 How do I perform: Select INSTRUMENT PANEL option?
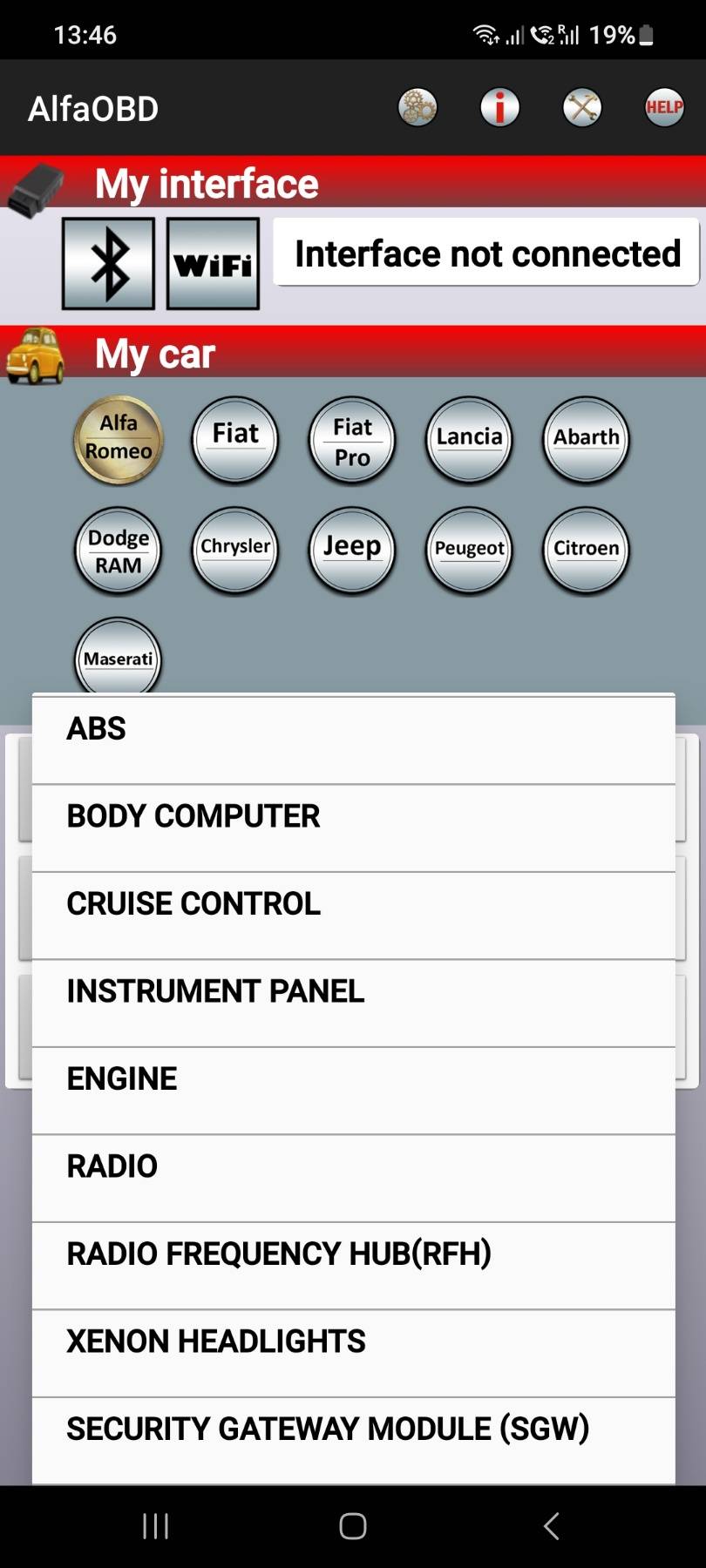click(x=353, y=1002)
